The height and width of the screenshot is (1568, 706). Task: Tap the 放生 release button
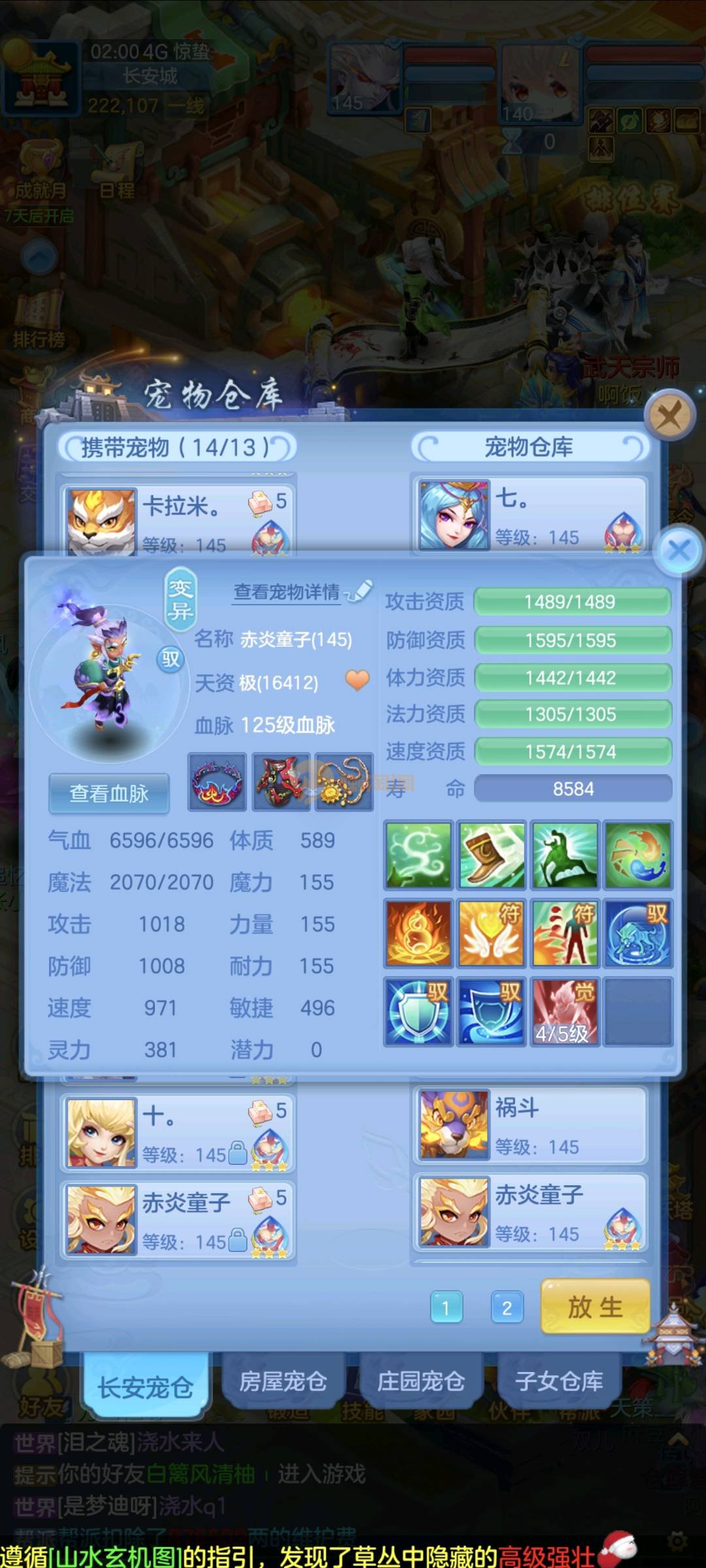595,1307
